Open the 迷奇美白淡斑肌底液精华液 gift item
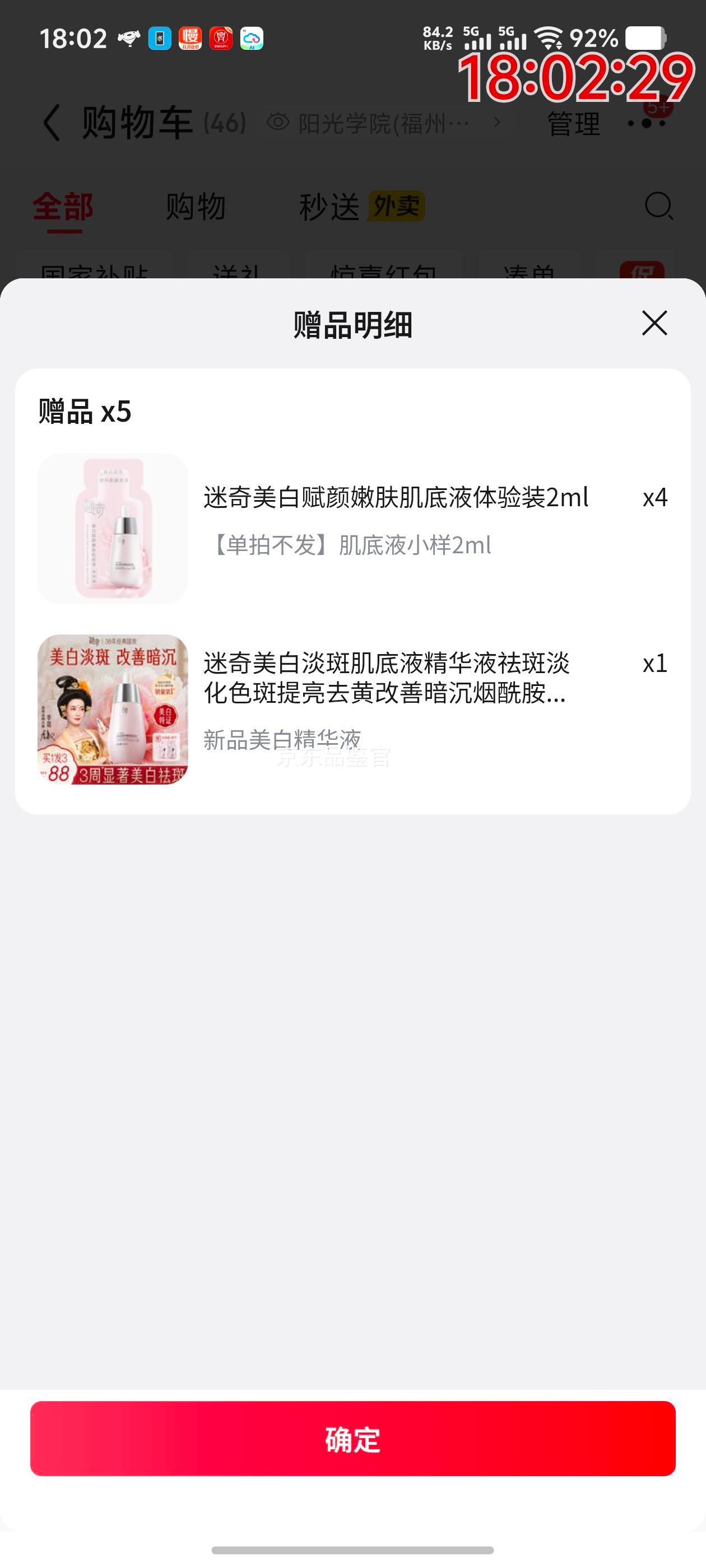 click(386, 677)
